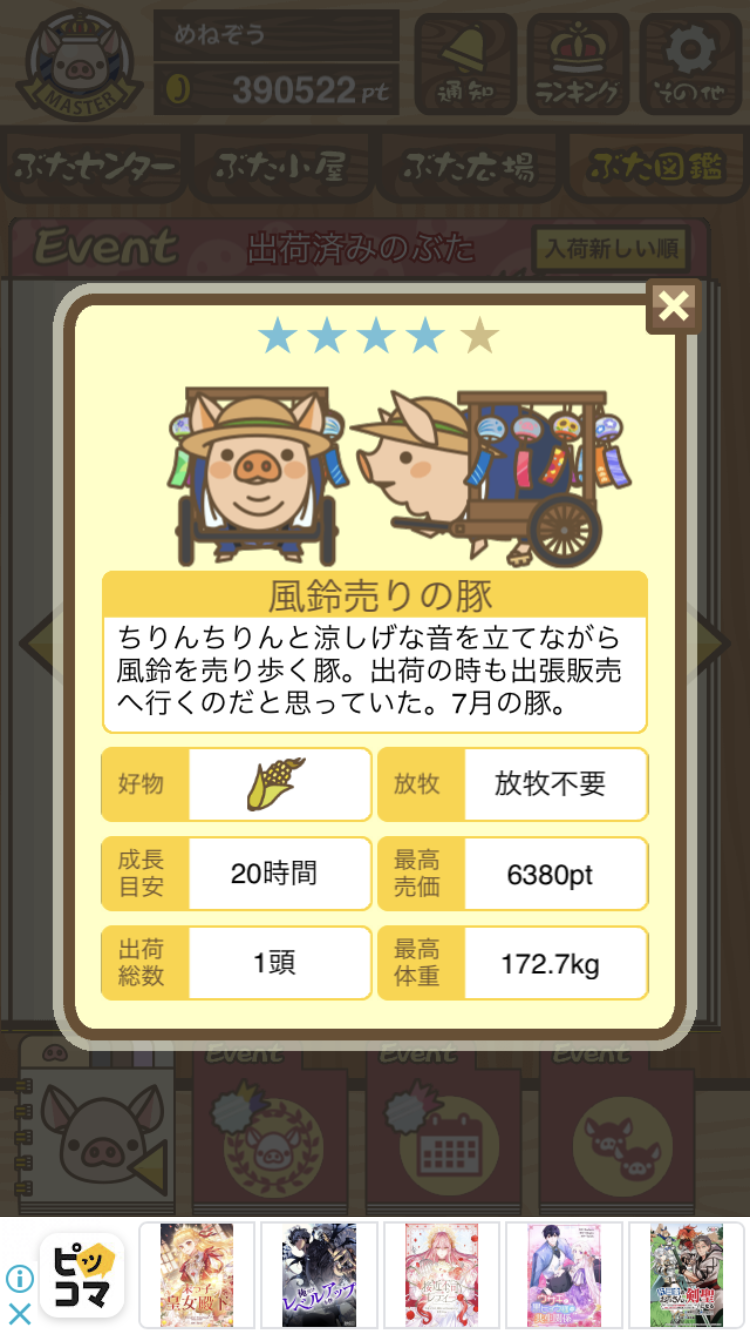Open the ランキング screen
The width and height of the screenshot is (750, 1334).
578,64
